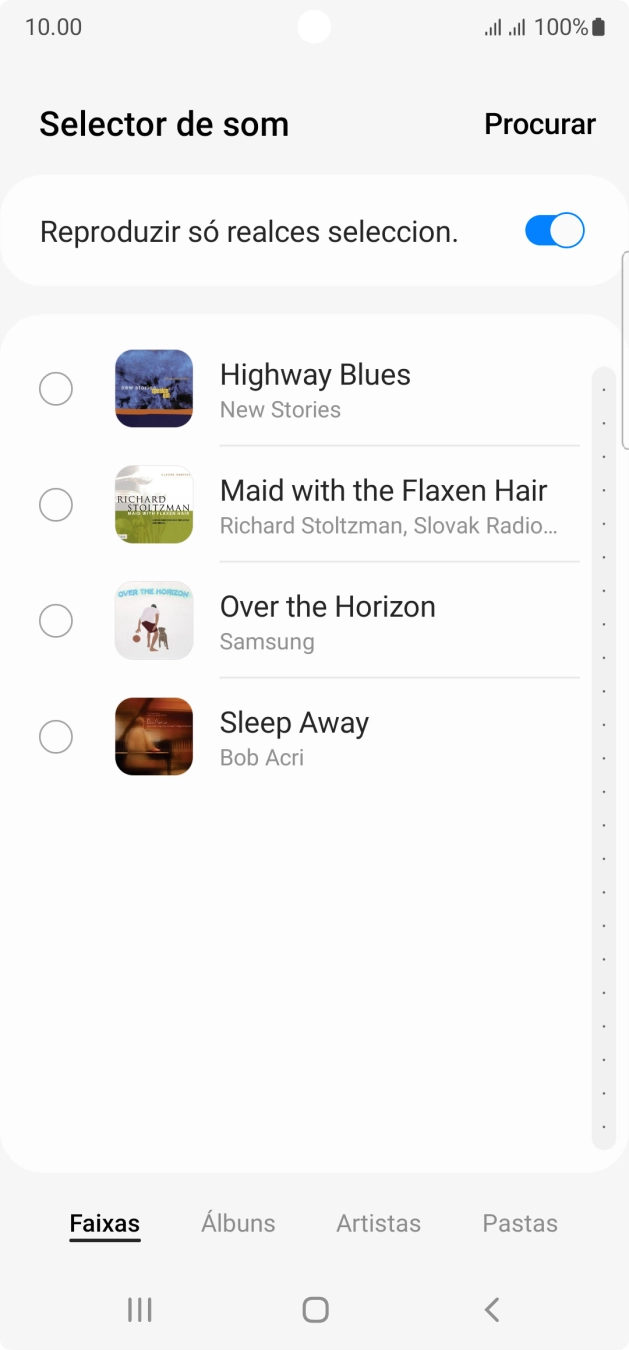The image size is (629, 1350).
Task: Go to the Pastas tab
Action: (x=520, y=1223)
